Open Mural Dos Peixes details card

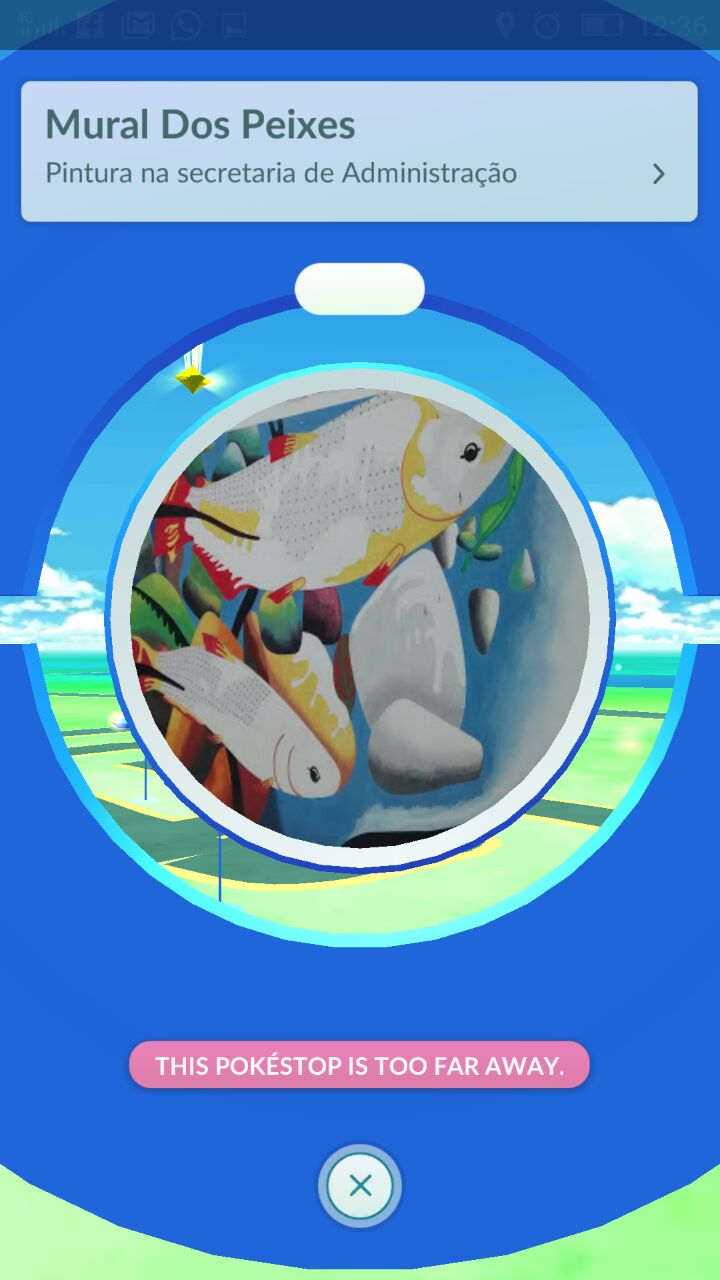tap(359, 151)
